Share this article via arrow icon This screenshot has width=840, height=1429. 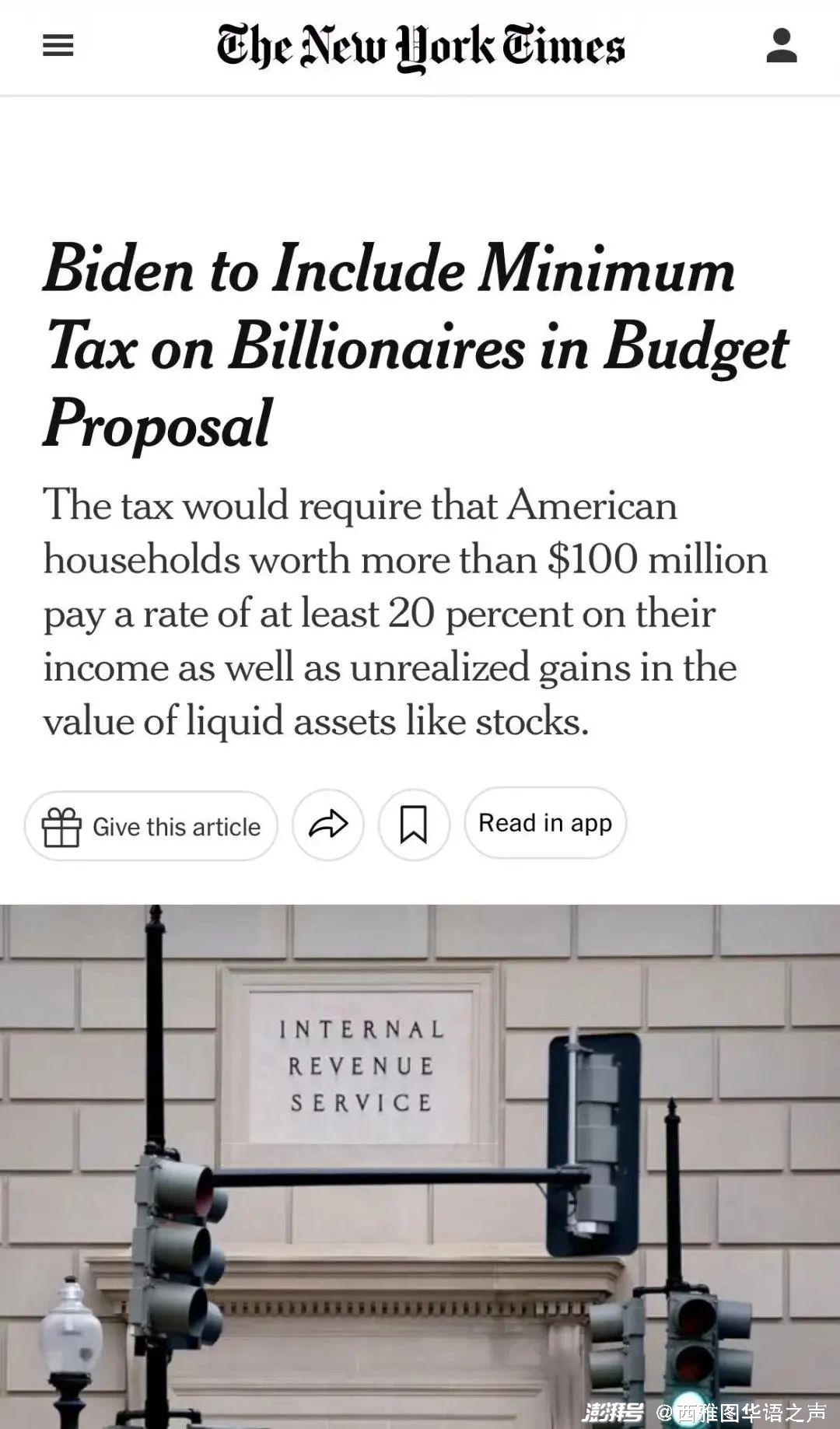point(327,825)
